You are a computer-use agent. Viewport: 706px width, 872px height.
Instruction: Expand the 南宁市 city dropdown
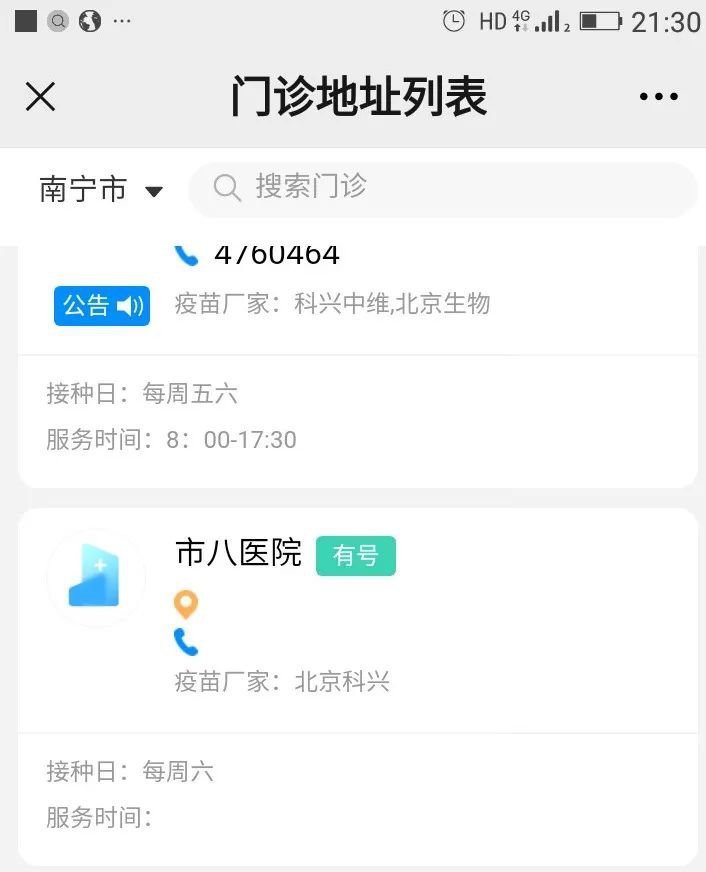[100, 190]
